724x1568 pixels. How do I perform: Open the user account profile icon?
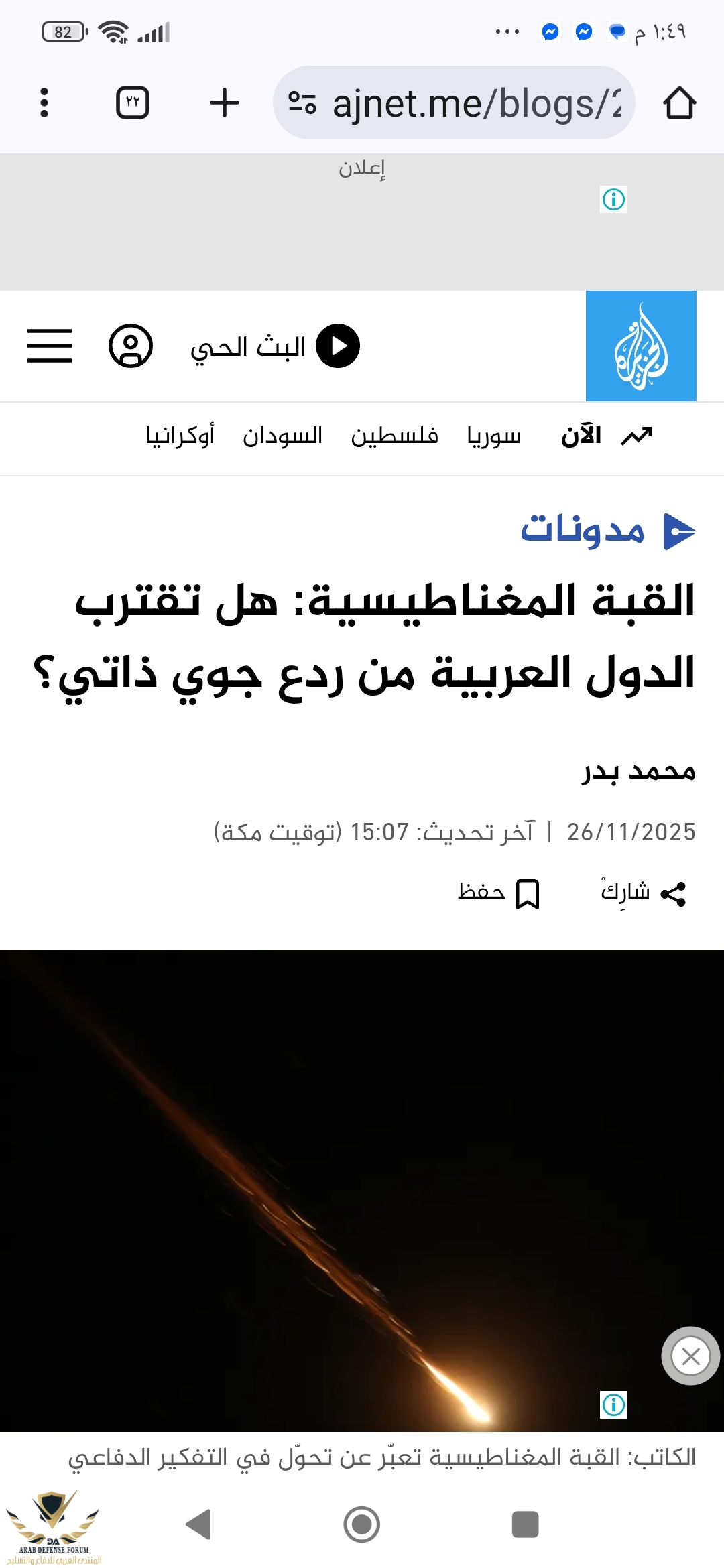click(x=131, y=346)
